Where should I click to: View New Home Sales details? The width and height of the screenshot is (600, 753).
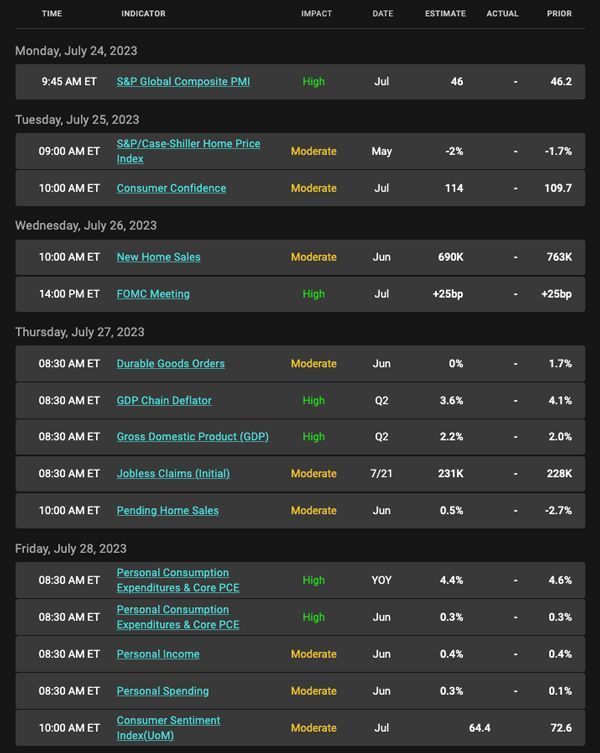[x=159, y=257]
